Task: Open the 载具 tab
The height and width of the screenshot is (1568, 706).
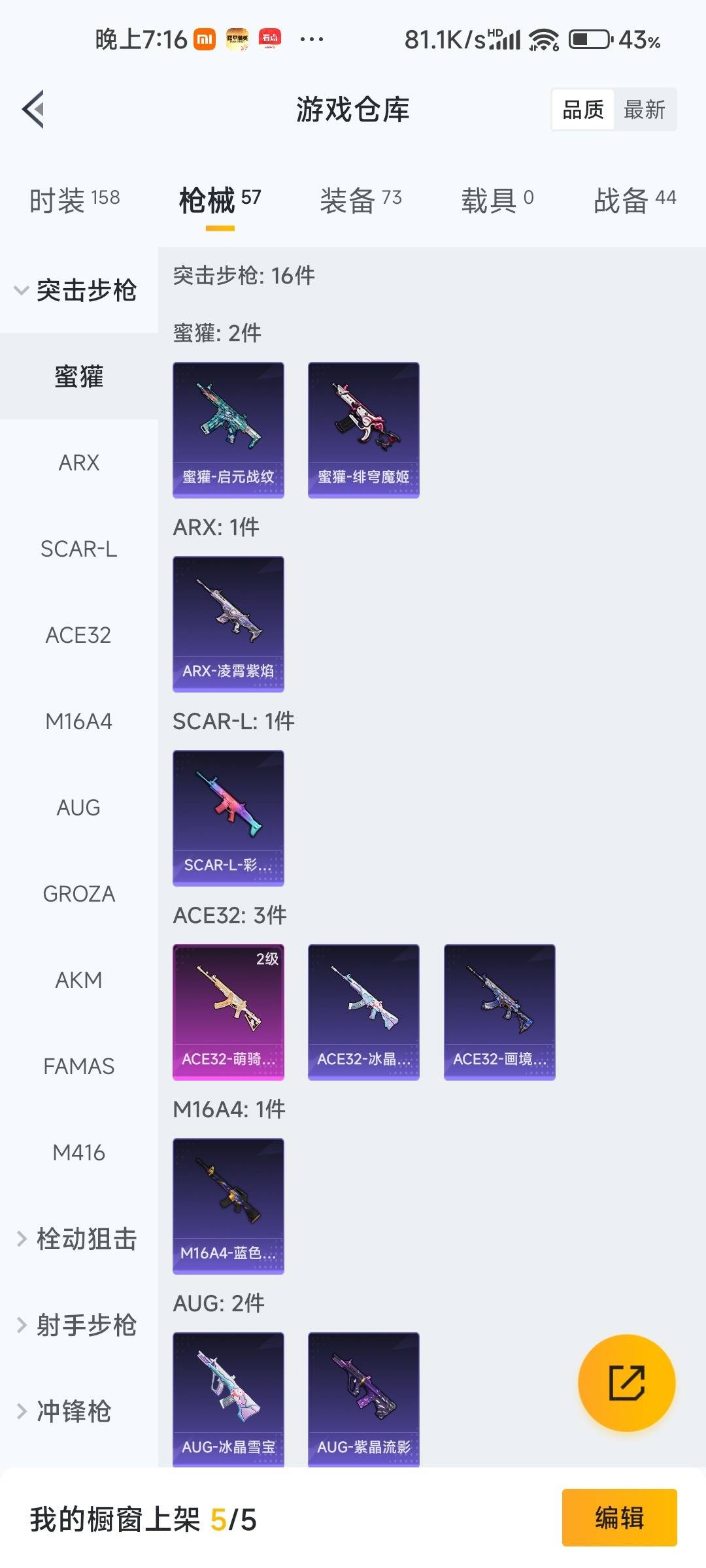Action: pos(497,200)
